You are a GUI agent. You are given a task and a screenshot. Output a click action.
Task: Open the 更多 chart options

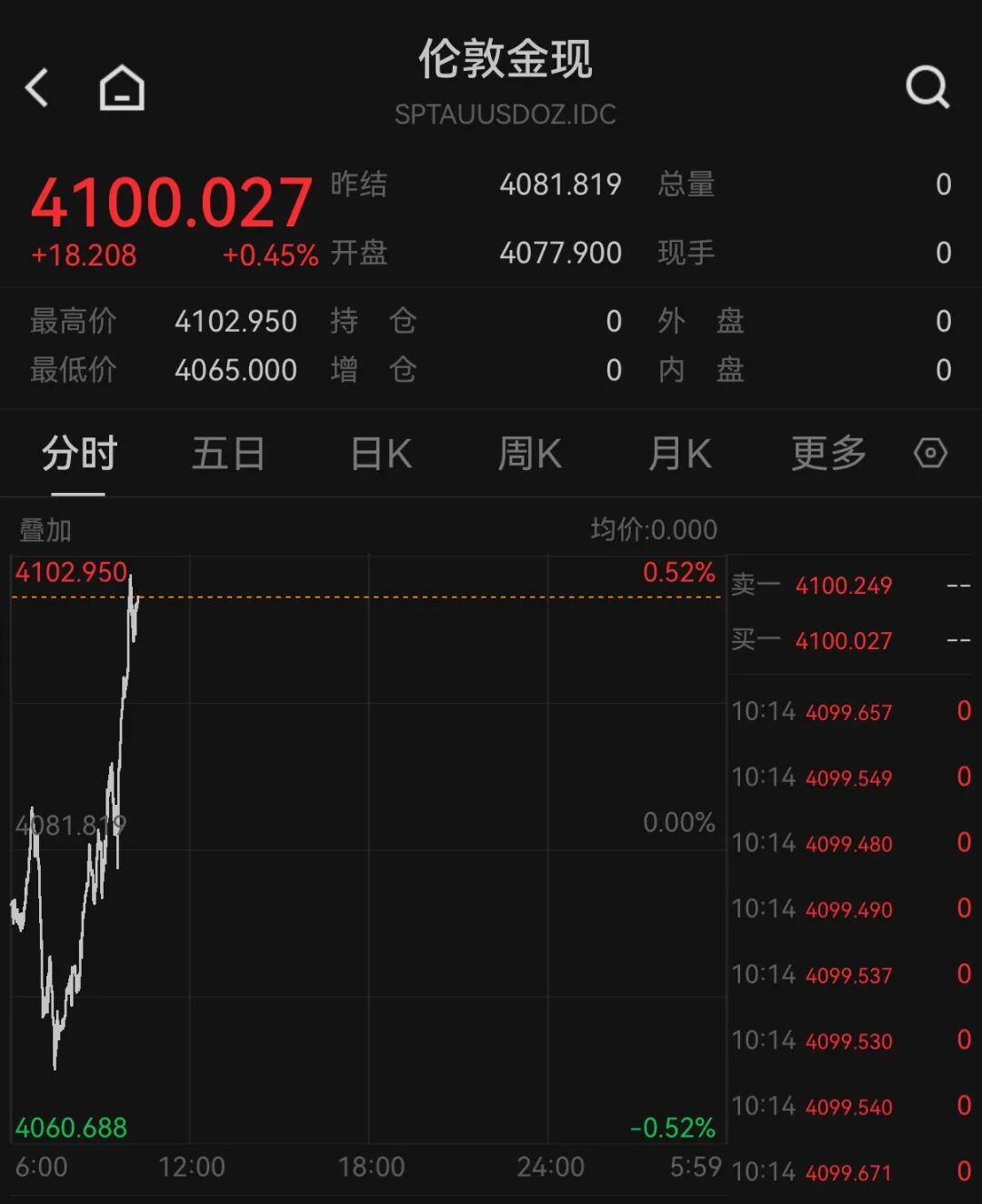point(828,453)
